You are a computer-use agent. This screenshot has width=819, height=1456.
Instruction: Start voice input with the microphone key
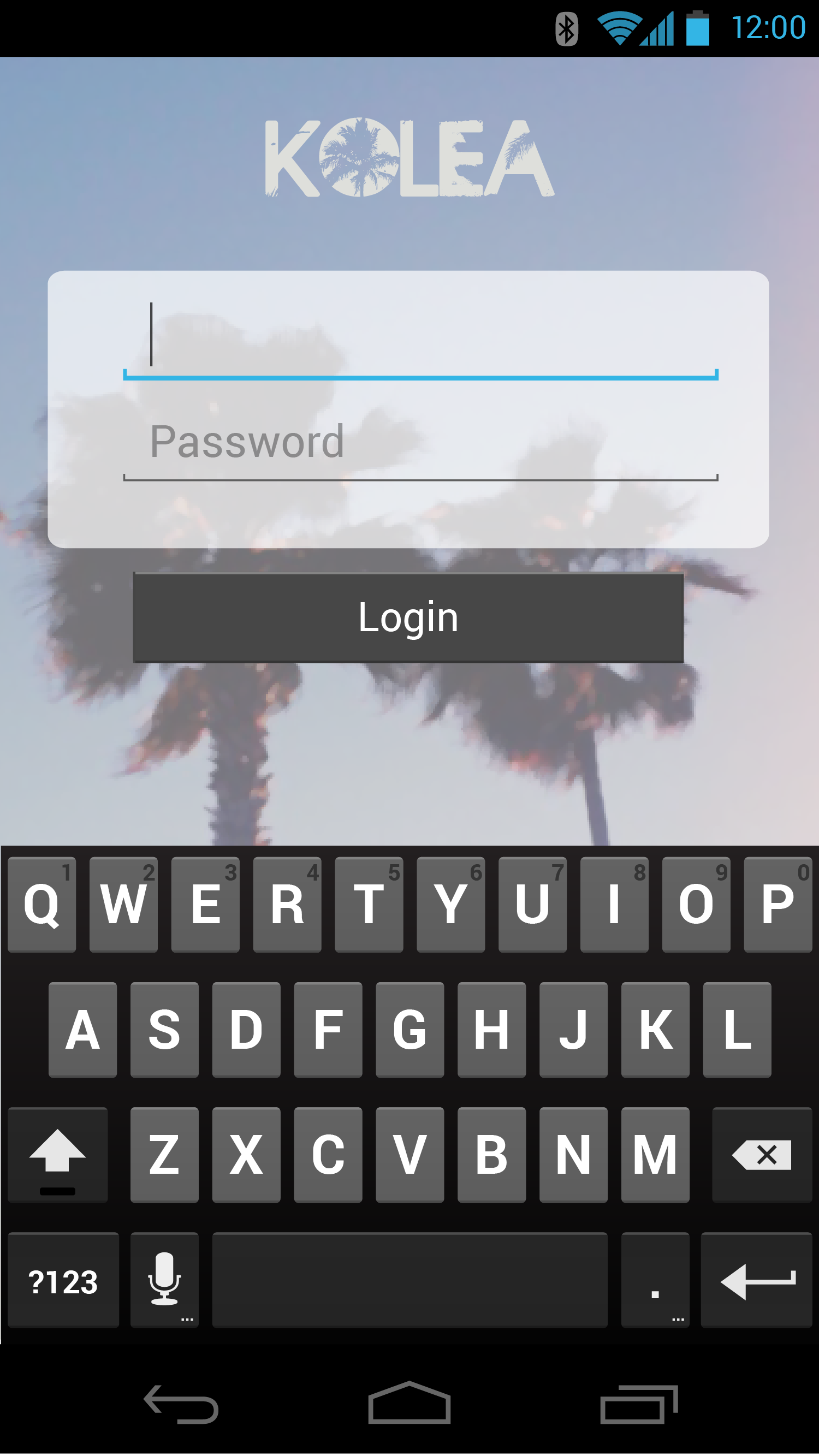[x=164, y=1280]
